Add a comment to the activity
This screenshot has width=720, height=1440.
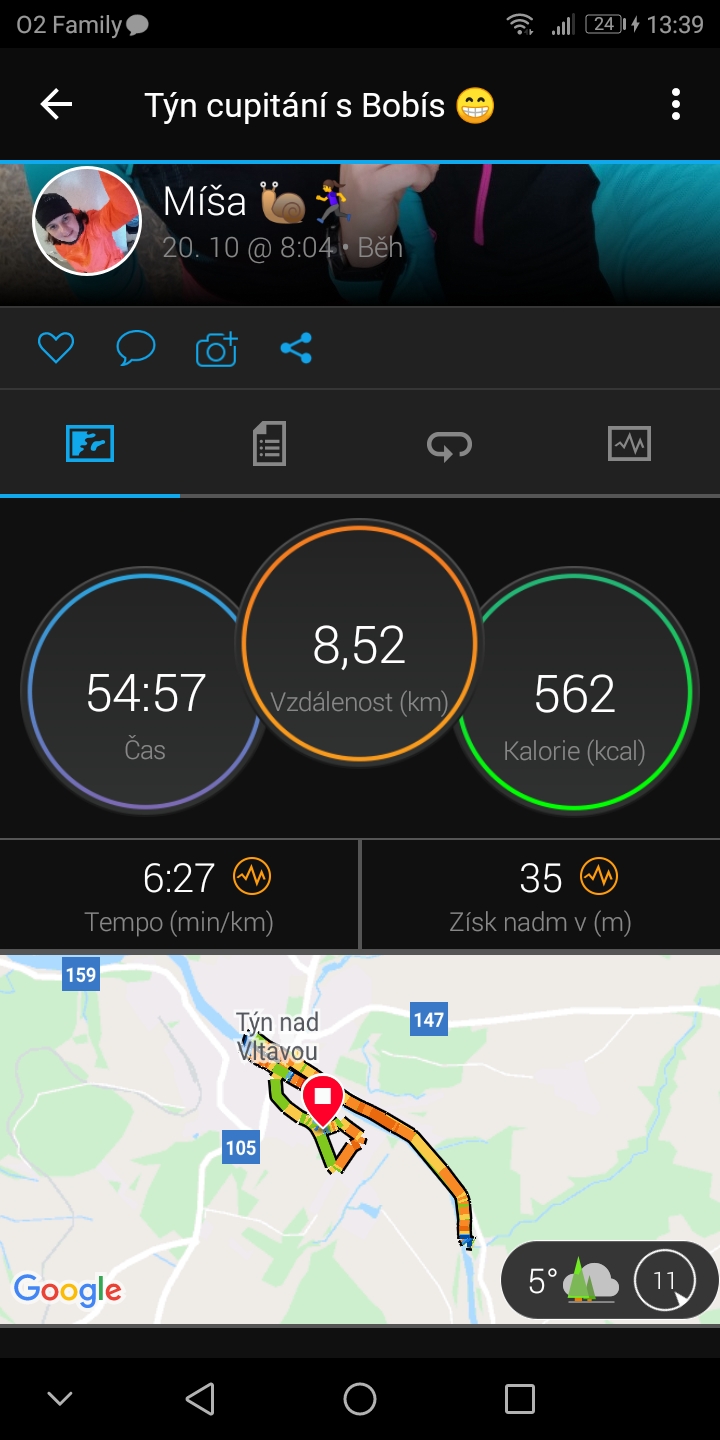(136, 348)
